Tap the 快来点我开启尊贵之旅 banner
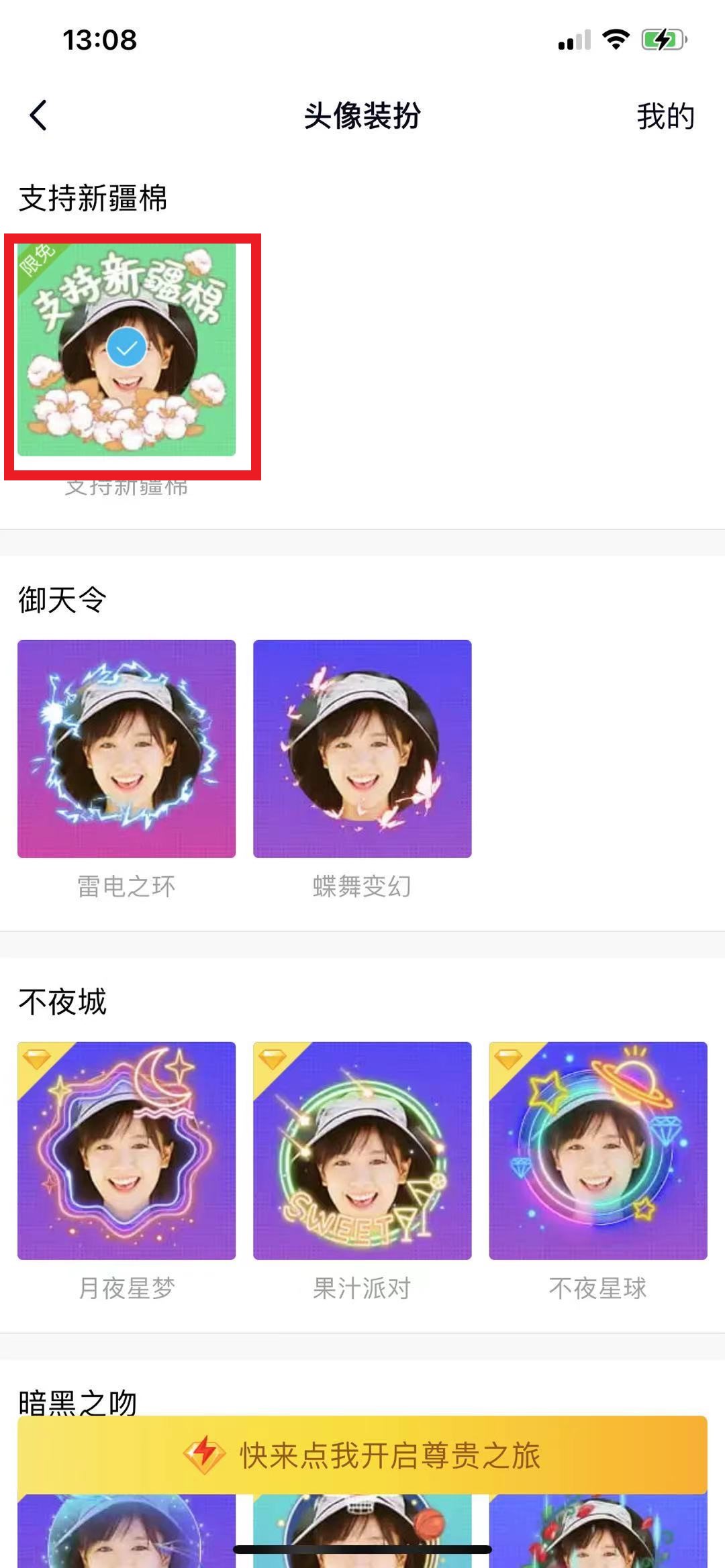The image size is (725, 1568). [362, 1455]
